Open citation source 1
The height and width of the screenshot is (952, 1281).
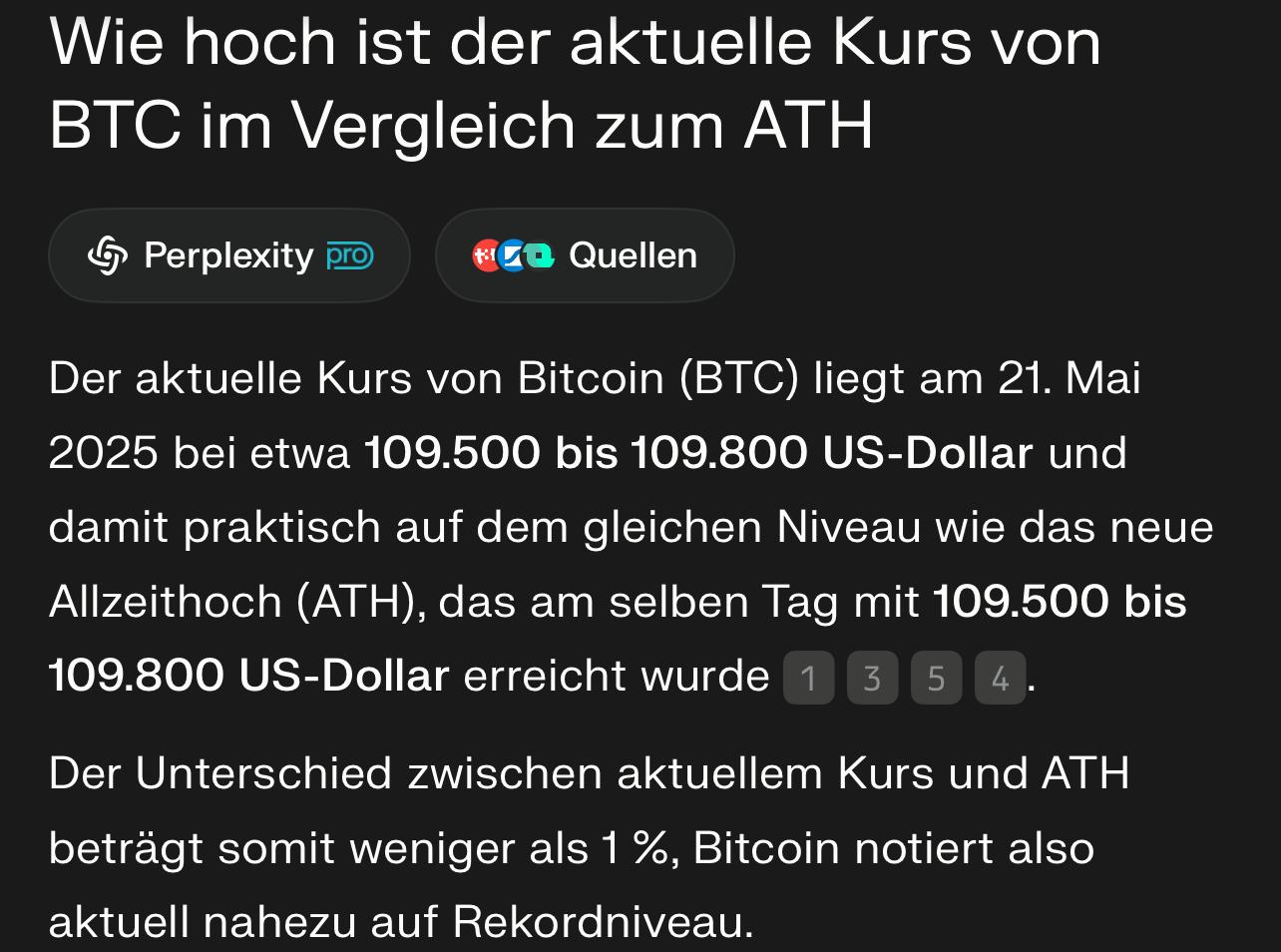(x=808, y=679)
